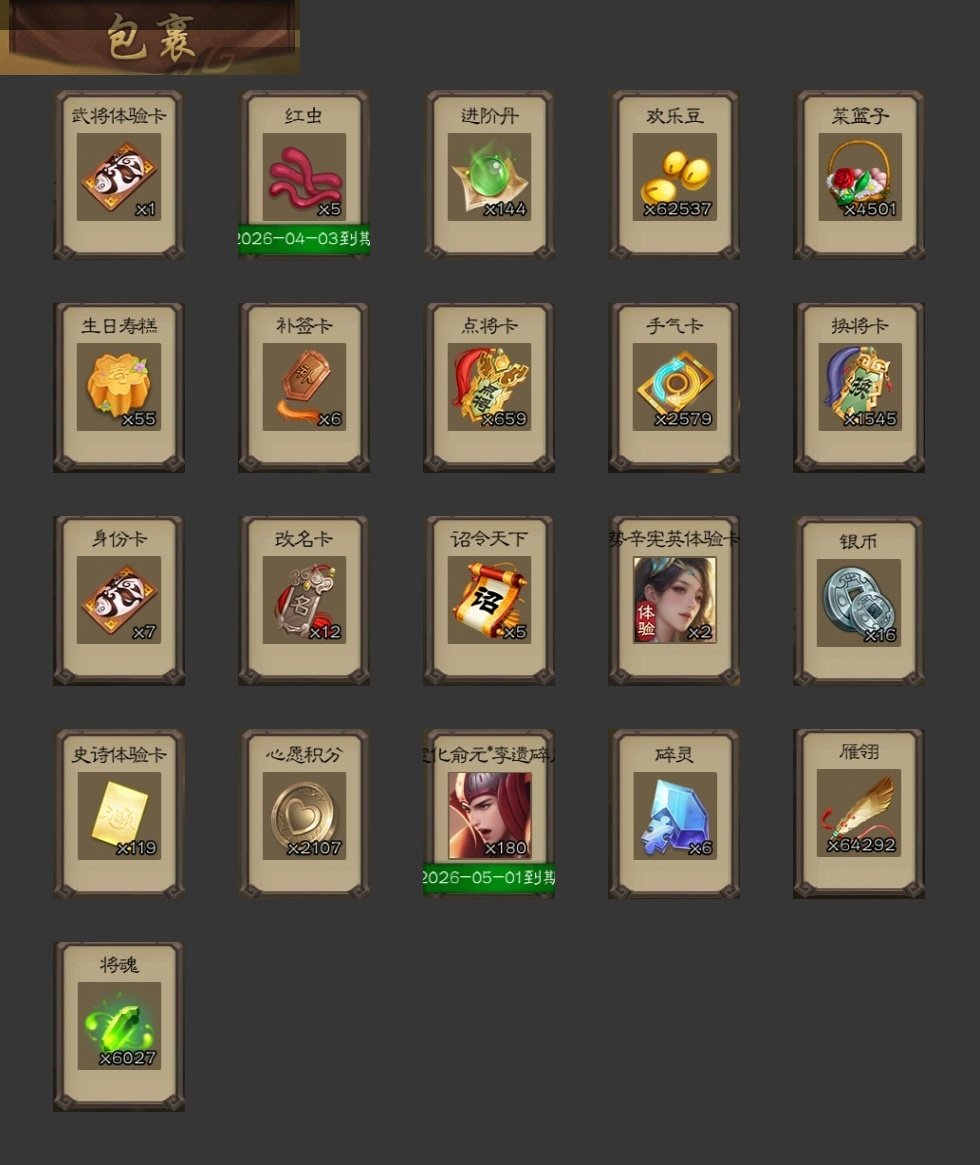Tap the 补签卡 item card
Image resolution: width=980 pixels, height=1165 pixels.
304,387
